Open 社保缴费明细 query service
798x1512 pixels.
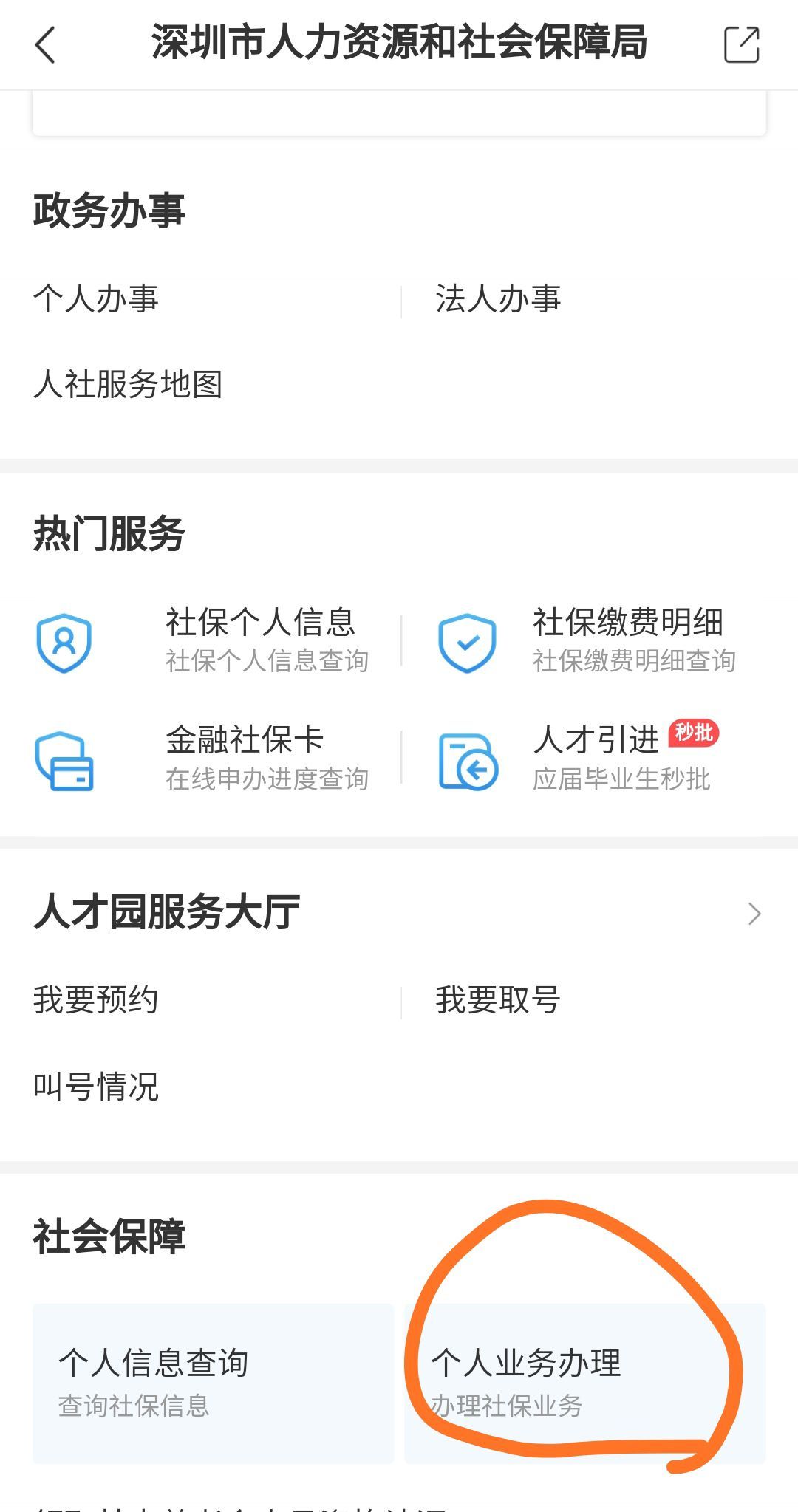tap(587, 641)
